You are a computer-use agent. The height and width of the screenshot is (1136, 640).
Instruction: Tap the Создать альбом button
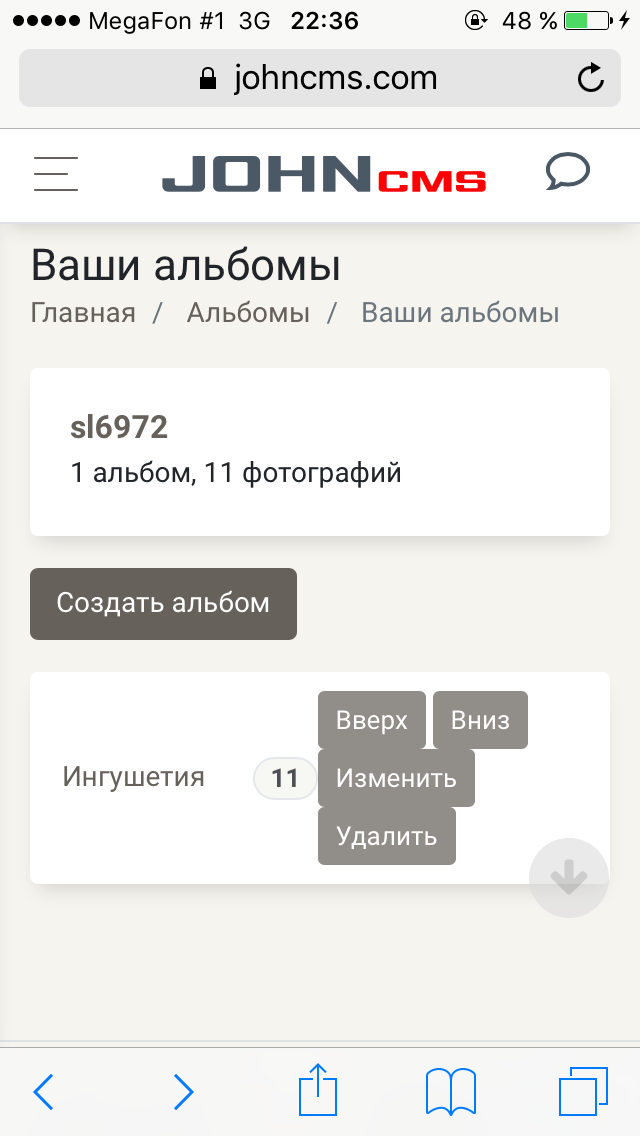point(163,604)
